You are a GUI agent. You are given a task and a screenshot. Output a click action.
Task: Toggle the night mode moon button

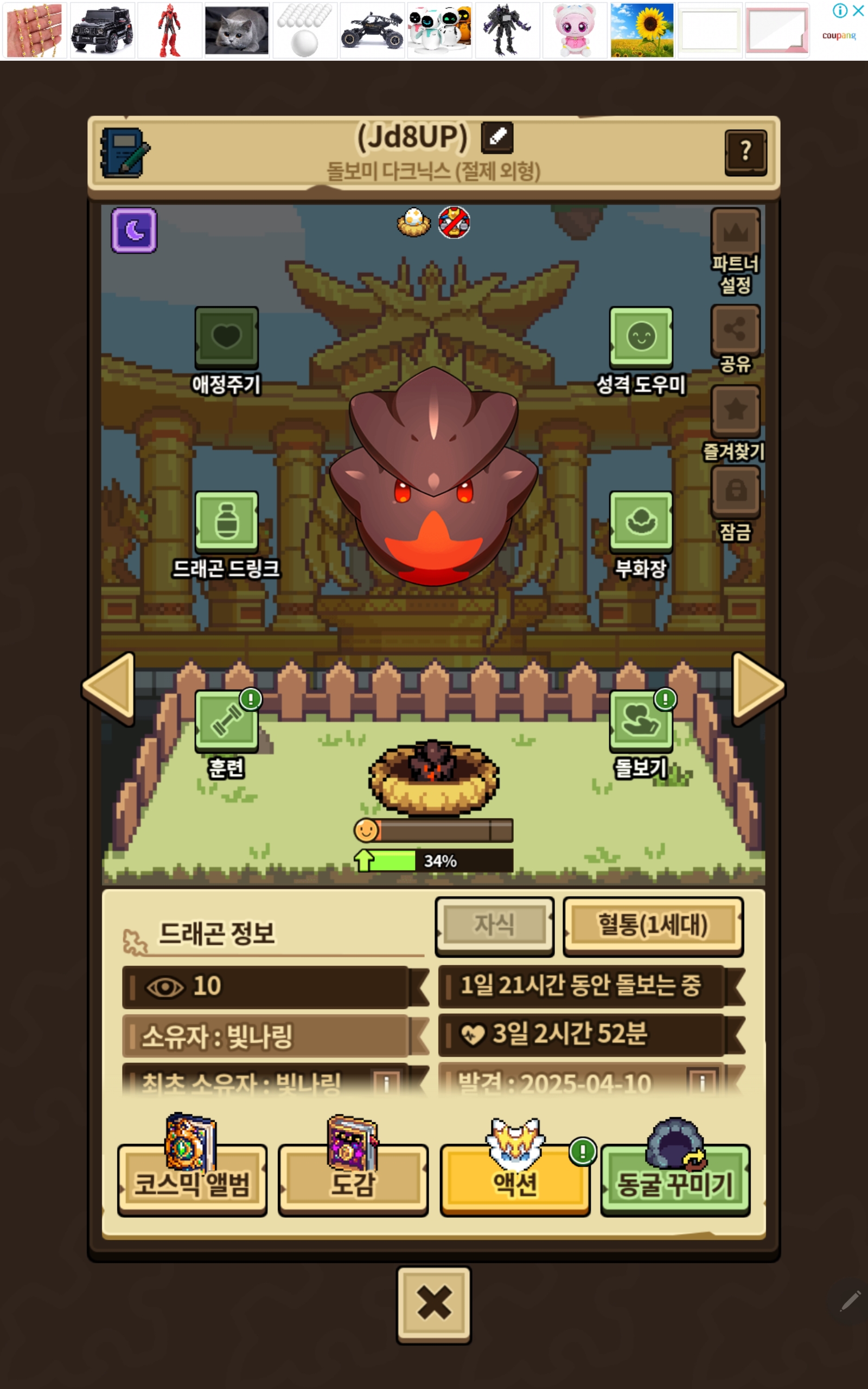pyautogui.click(x=134, y=230)
